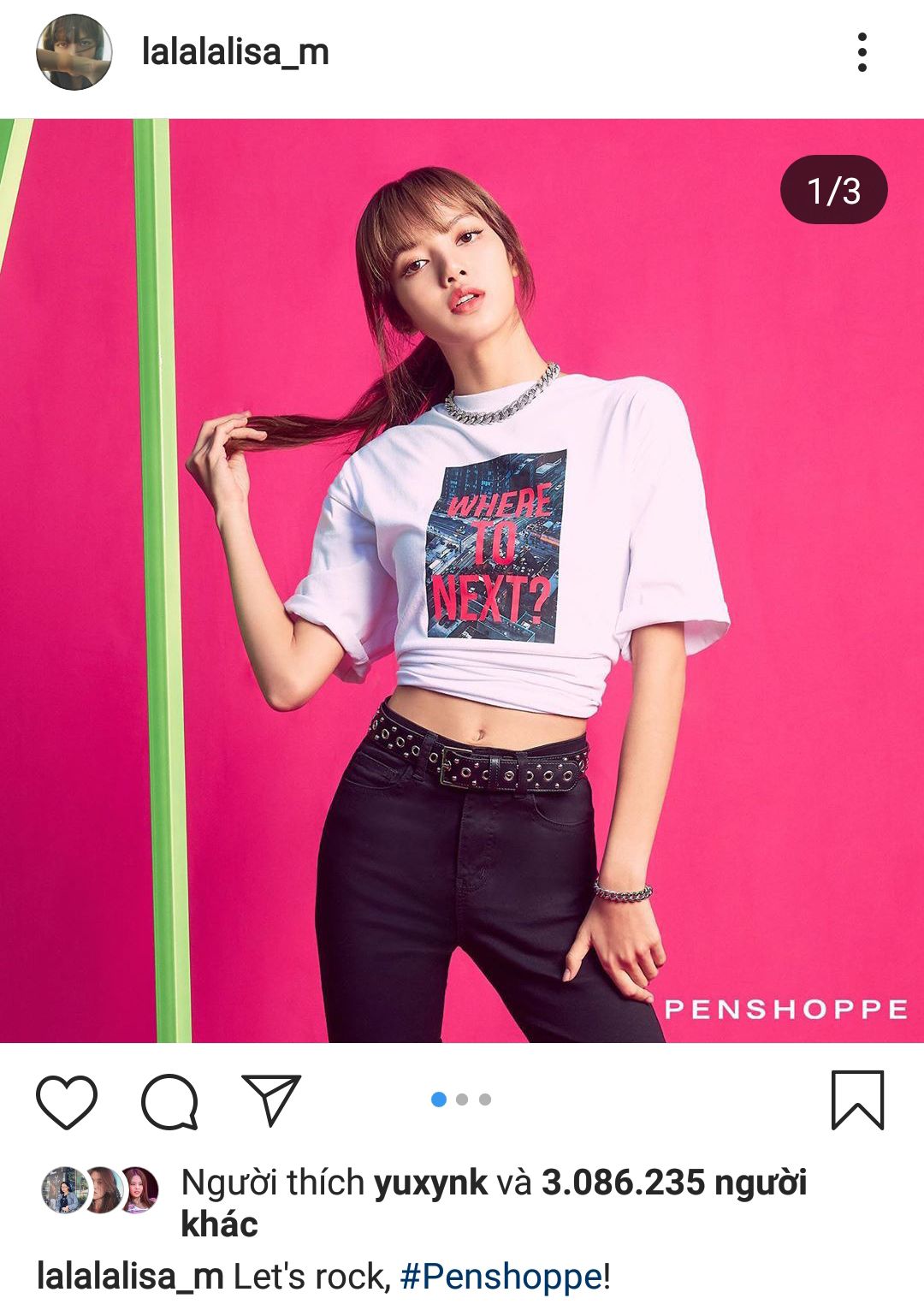View the list of people who liked
The height and width of the screenshot is (1304, 924).
(674, 1183)
